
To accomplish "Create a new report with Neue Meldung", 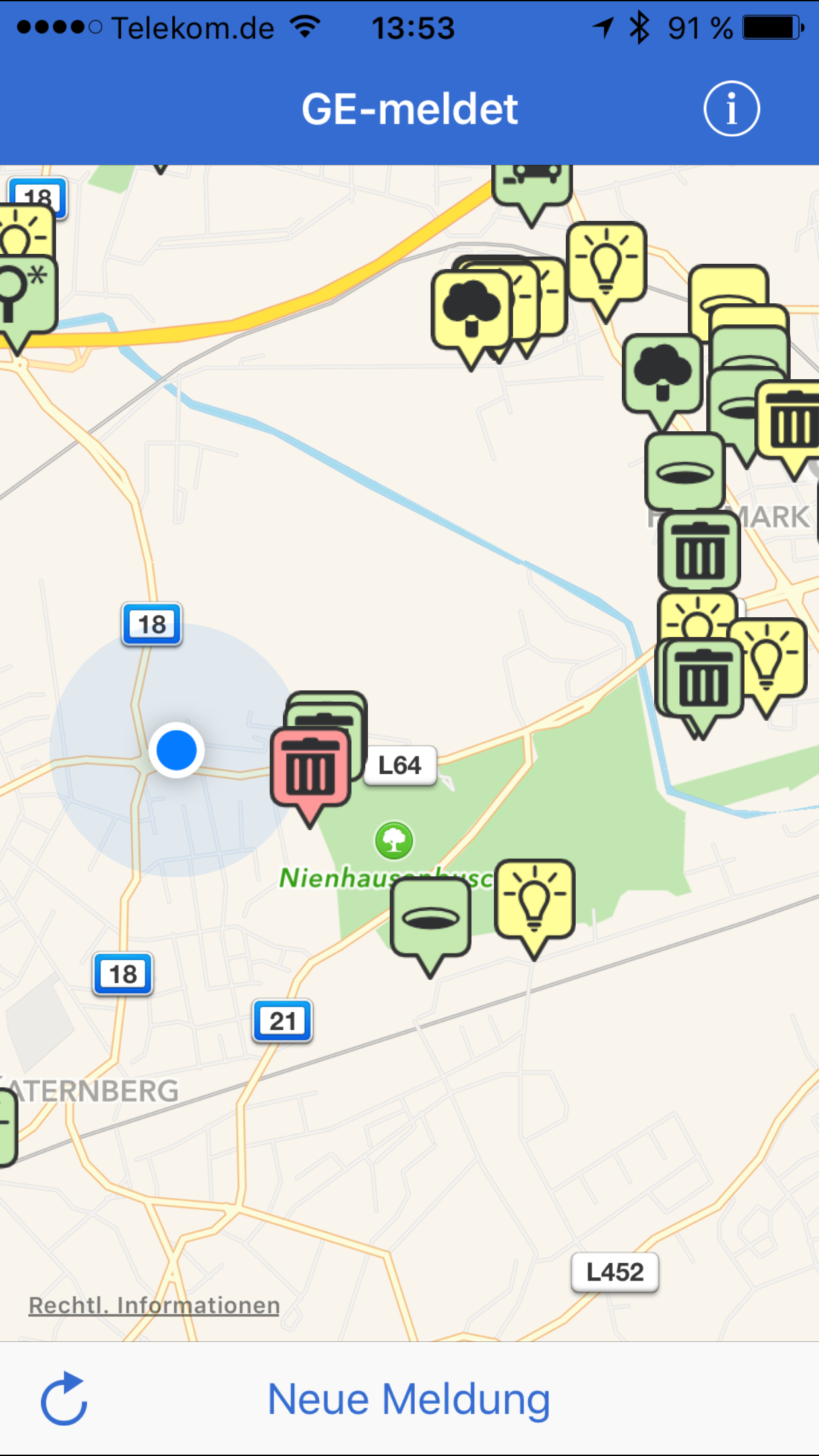I will click(409, 1399).
